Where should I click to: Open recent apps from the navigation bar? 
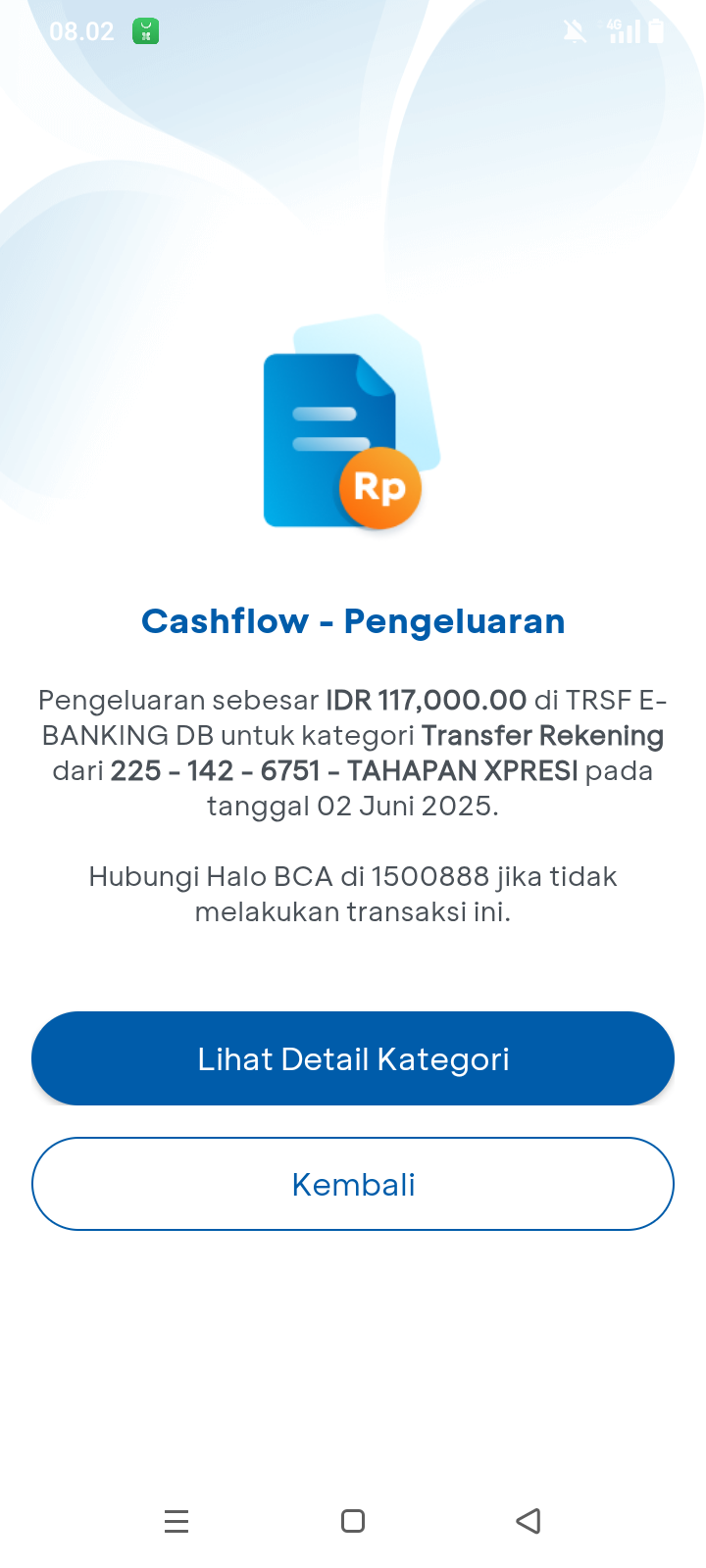pos(176,1521)
